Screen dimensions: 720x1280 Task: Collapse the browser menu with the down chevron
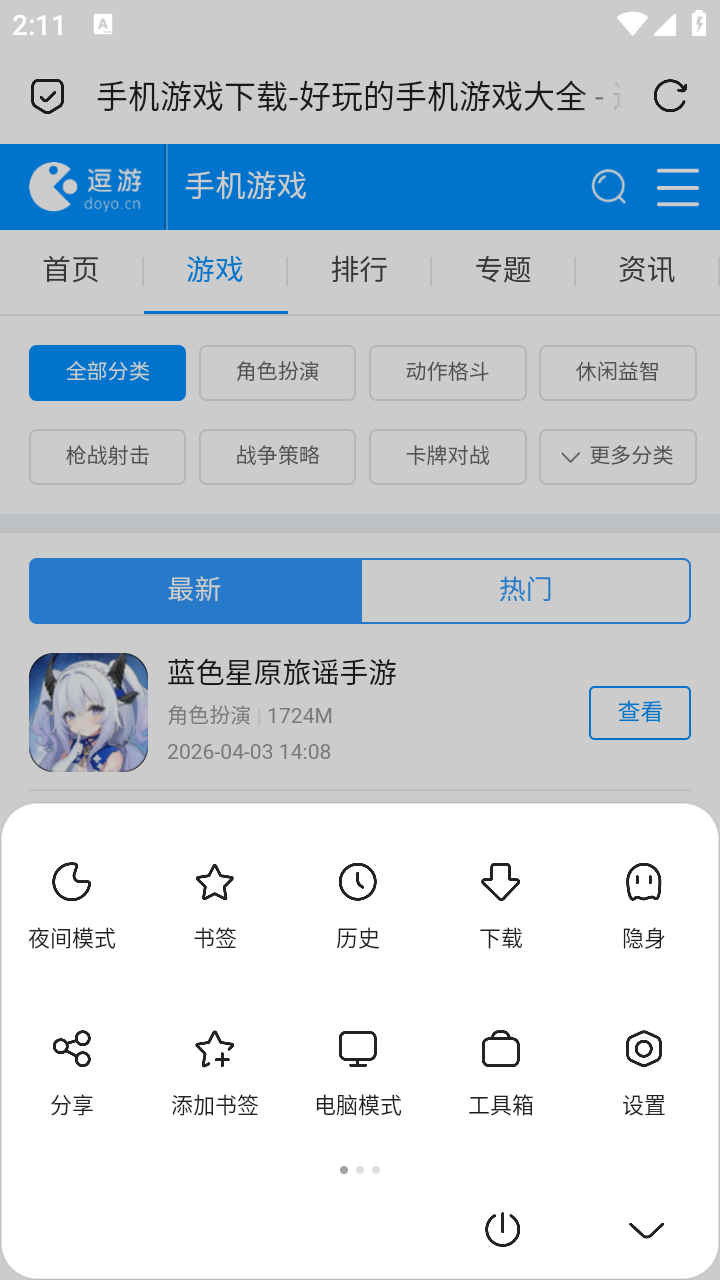pyautogui.click(x=647, y=1230)
